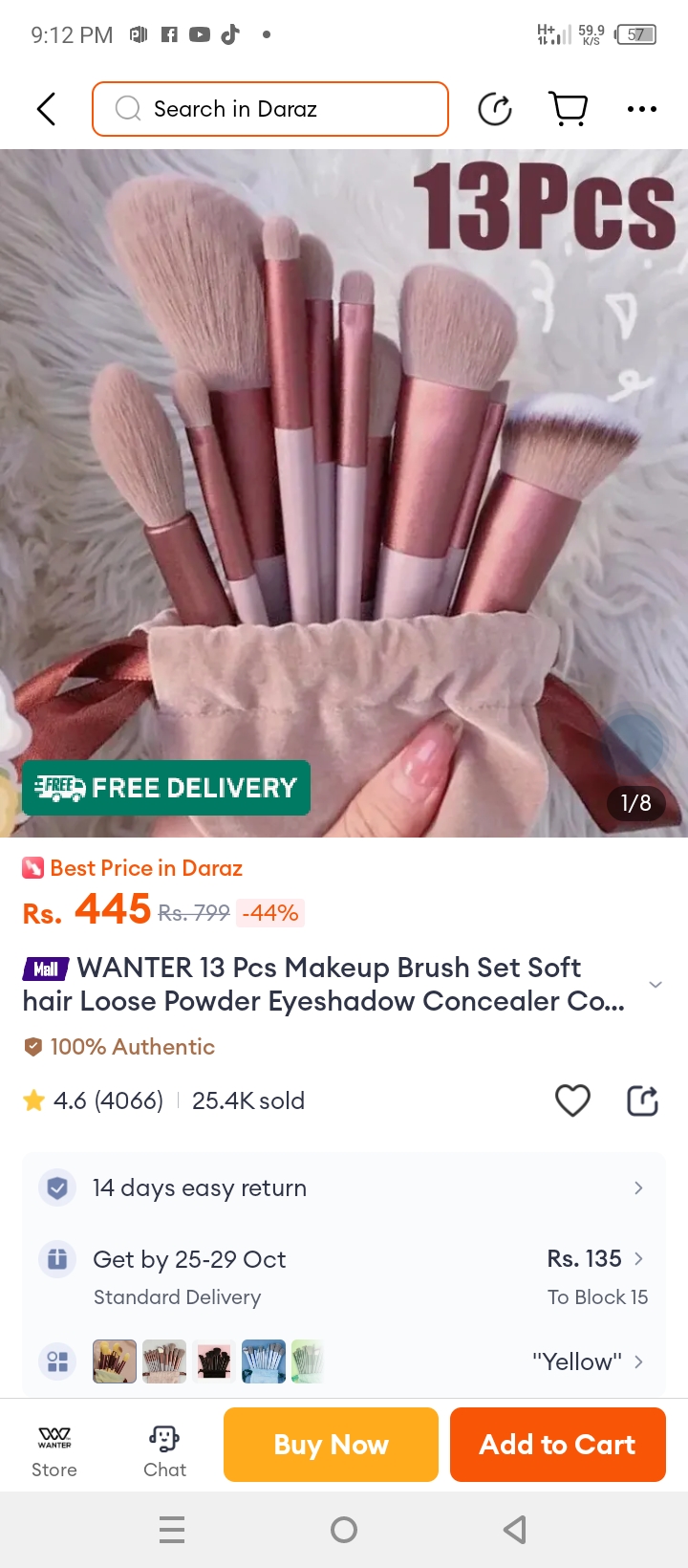The width and height of the screenshot is (688, 1568).
Task: Tap Buy Now
Action: pyautogui.click(x=331, y=1445)
